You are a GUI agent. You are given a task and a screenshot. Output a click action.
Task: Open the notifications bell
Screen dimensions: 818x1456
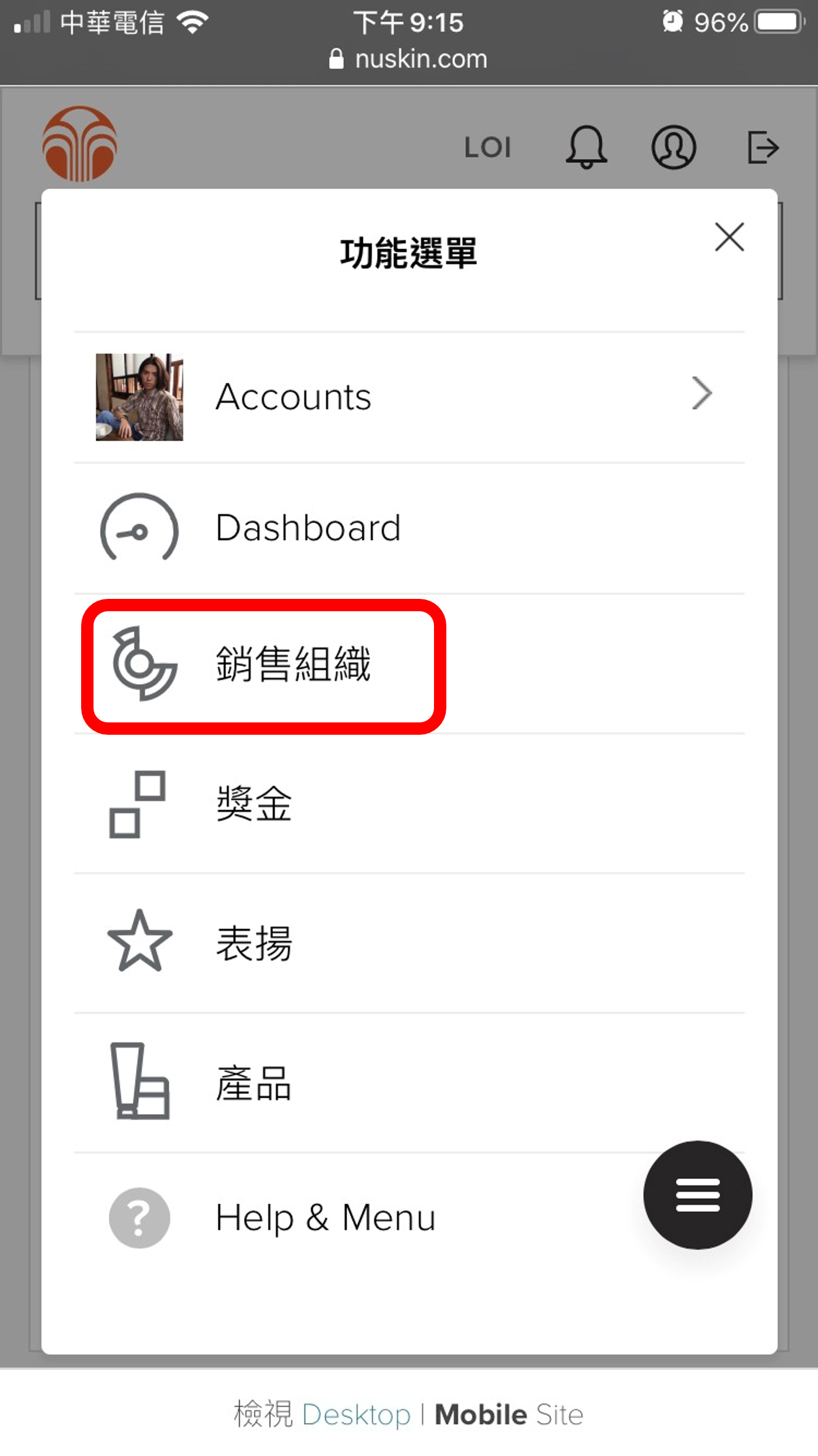click(586, 147)
